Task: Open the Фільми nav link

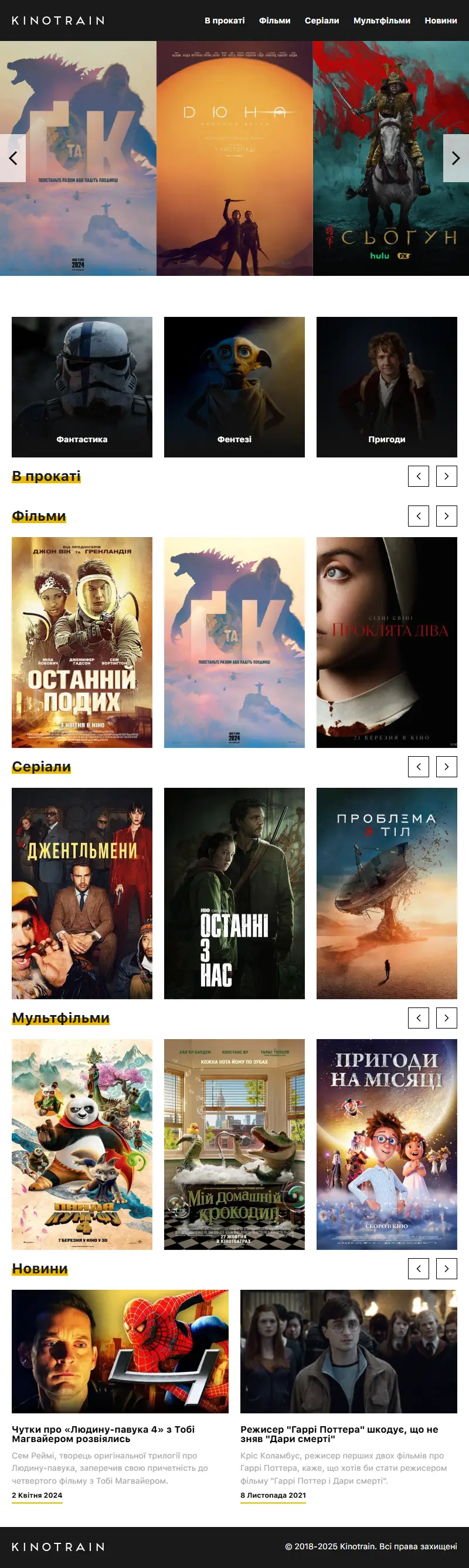Action: 274,21
